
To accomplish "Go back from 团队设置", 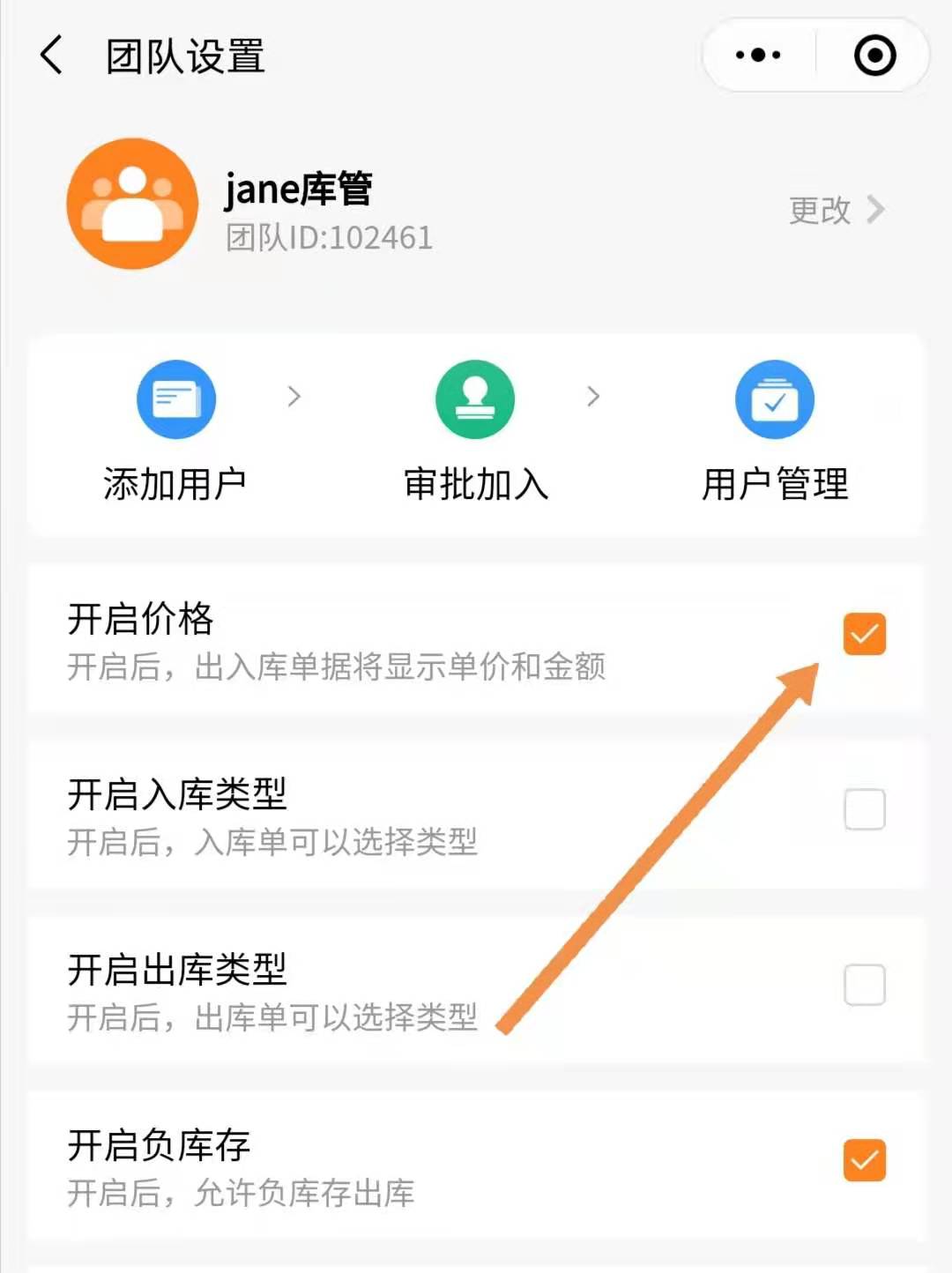I will pos(53,56).
